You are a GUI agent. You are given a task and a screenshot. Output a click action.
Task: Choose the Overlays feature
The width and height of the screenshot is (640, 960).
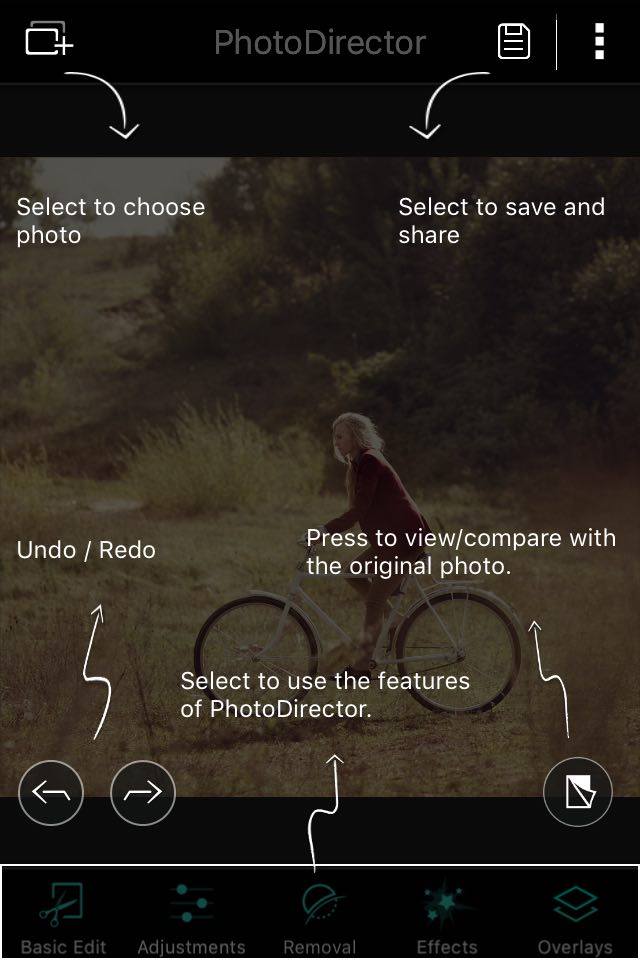tap(575, 917)
